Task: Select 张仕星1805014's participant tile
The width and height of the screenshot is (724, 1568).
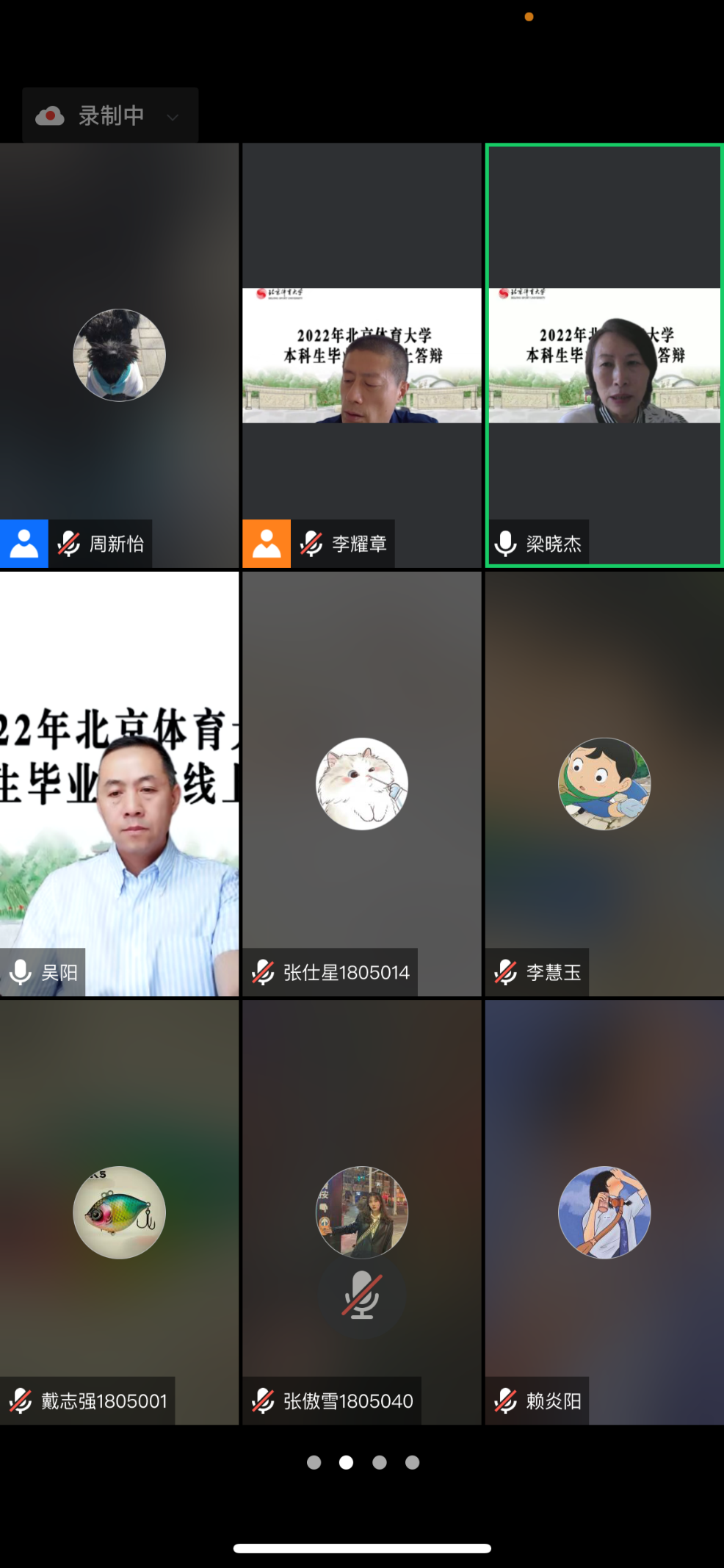Action: (361, 784)
